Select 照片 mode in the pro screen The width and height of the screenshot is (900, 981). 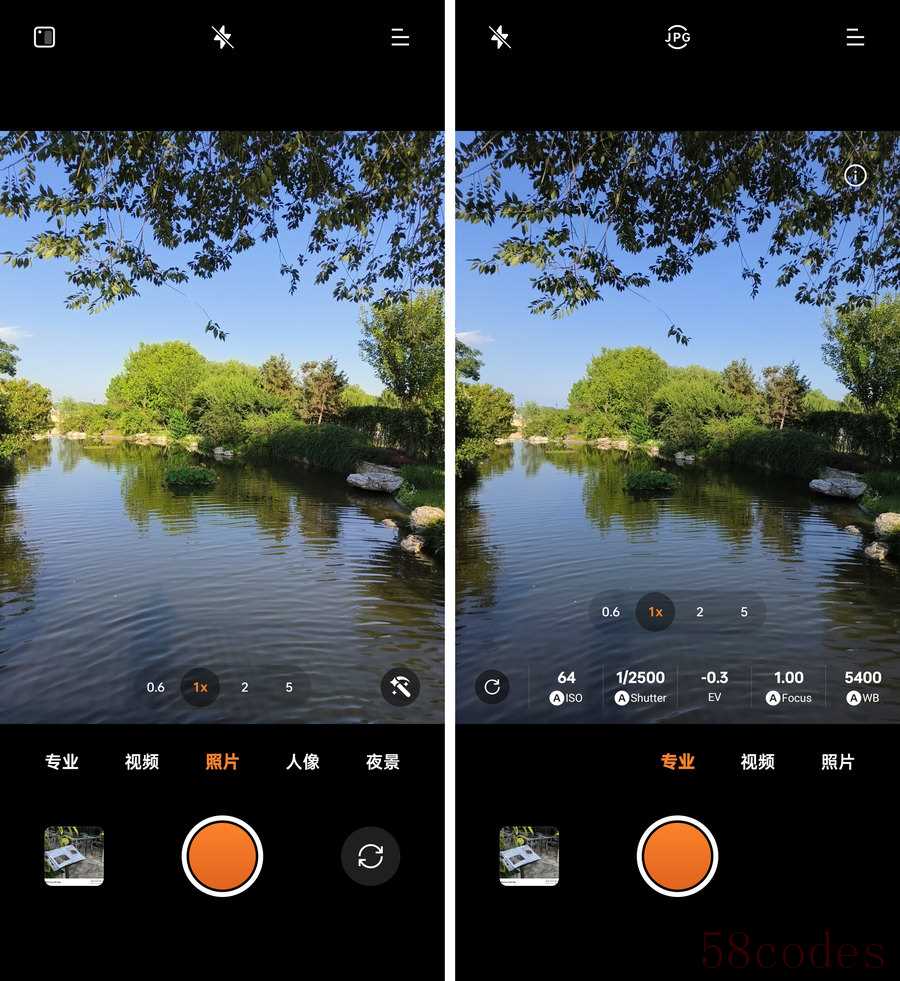point(837,762)
